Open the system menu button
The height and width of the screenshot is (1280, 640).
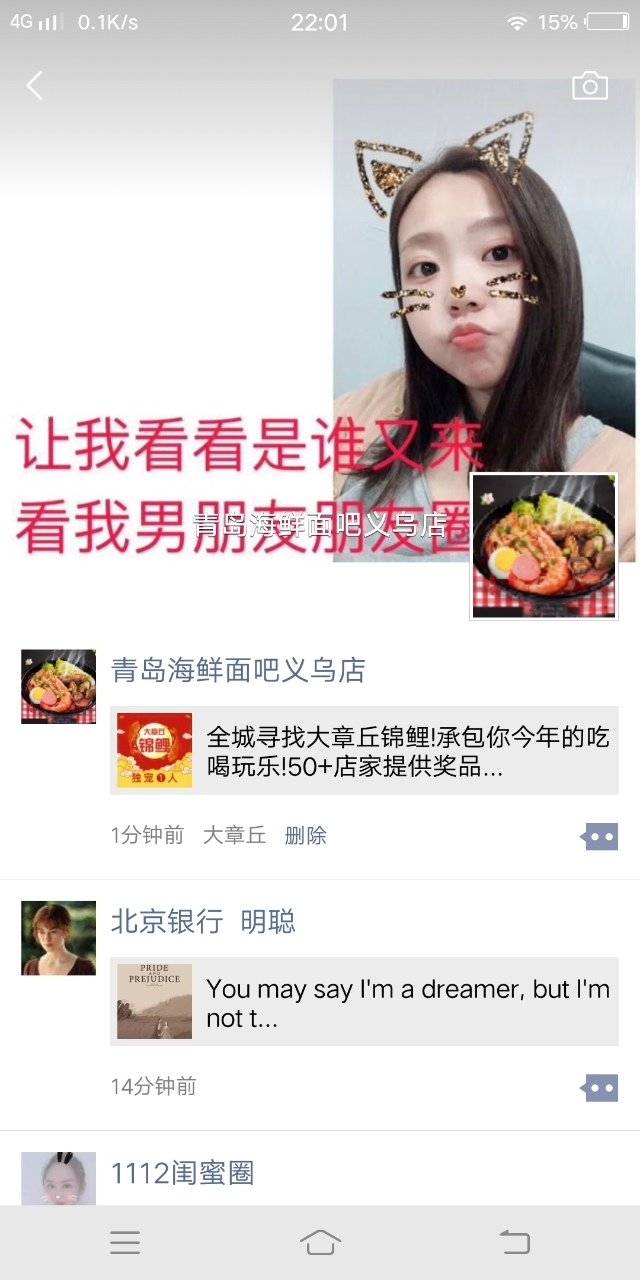point(125,1243)
